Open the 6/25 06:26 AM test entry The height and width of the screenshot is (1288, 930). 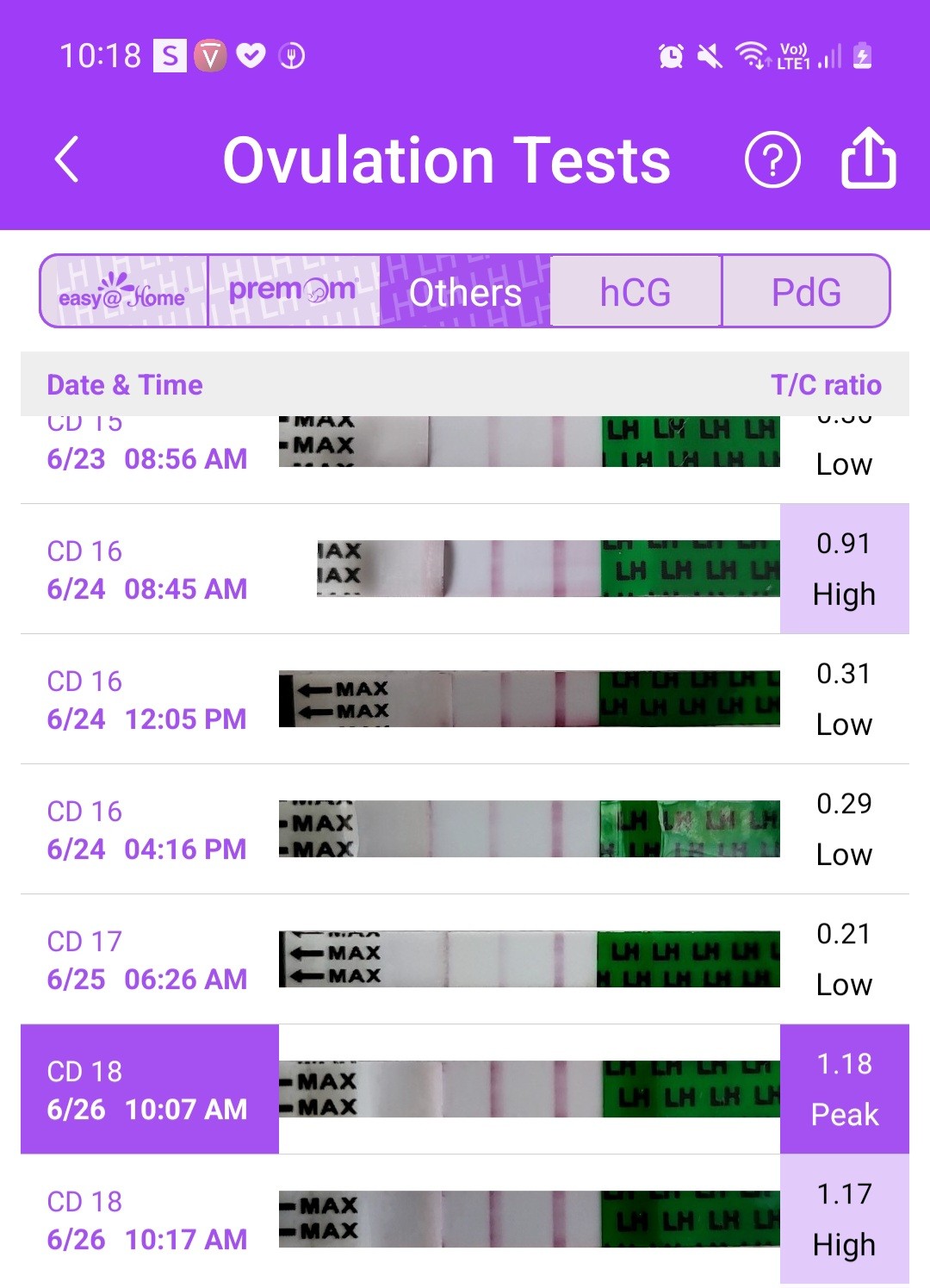(465, 960)
